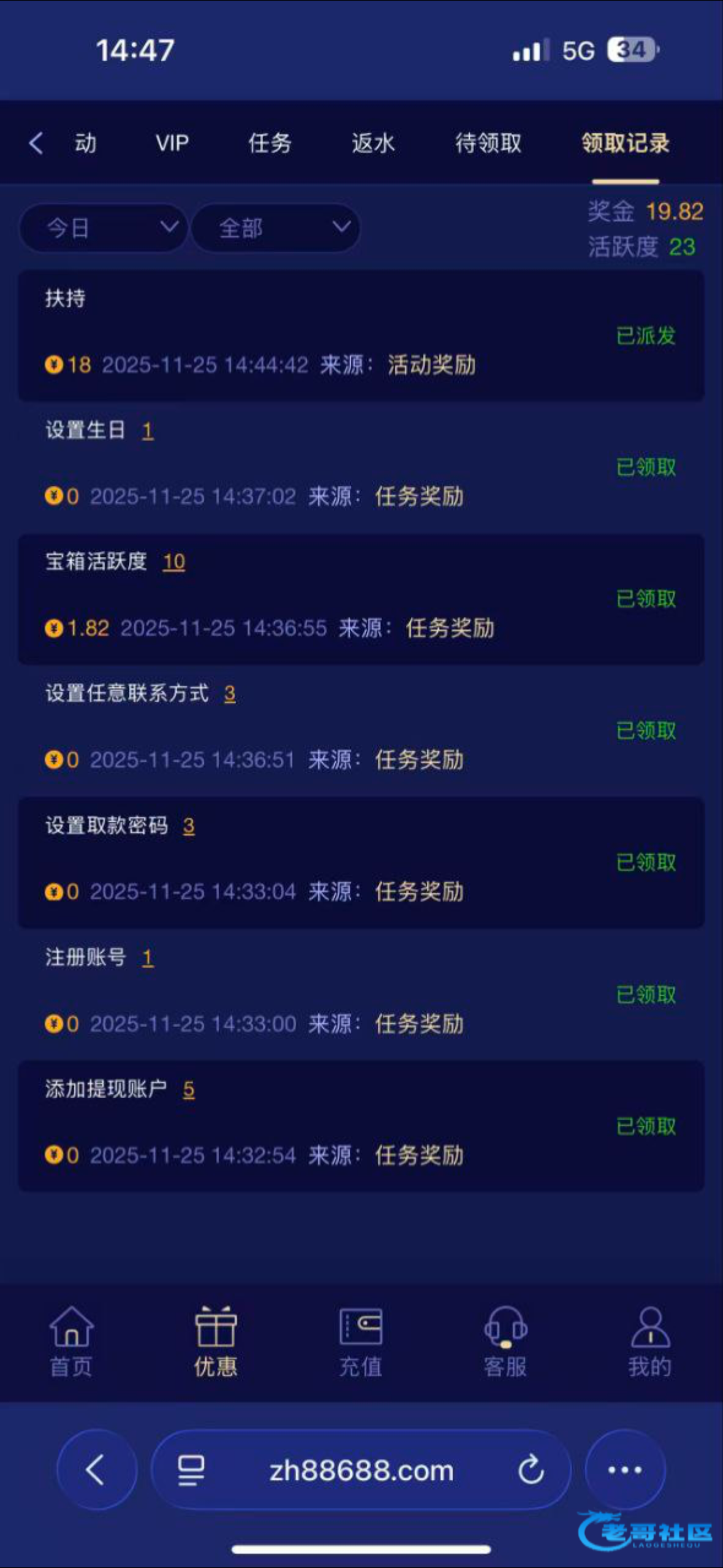Image resolution: width=723 pixels, height=1568 pixels.
Task: Tap the zh88688.com address bar
Action: click(361, 1470)
